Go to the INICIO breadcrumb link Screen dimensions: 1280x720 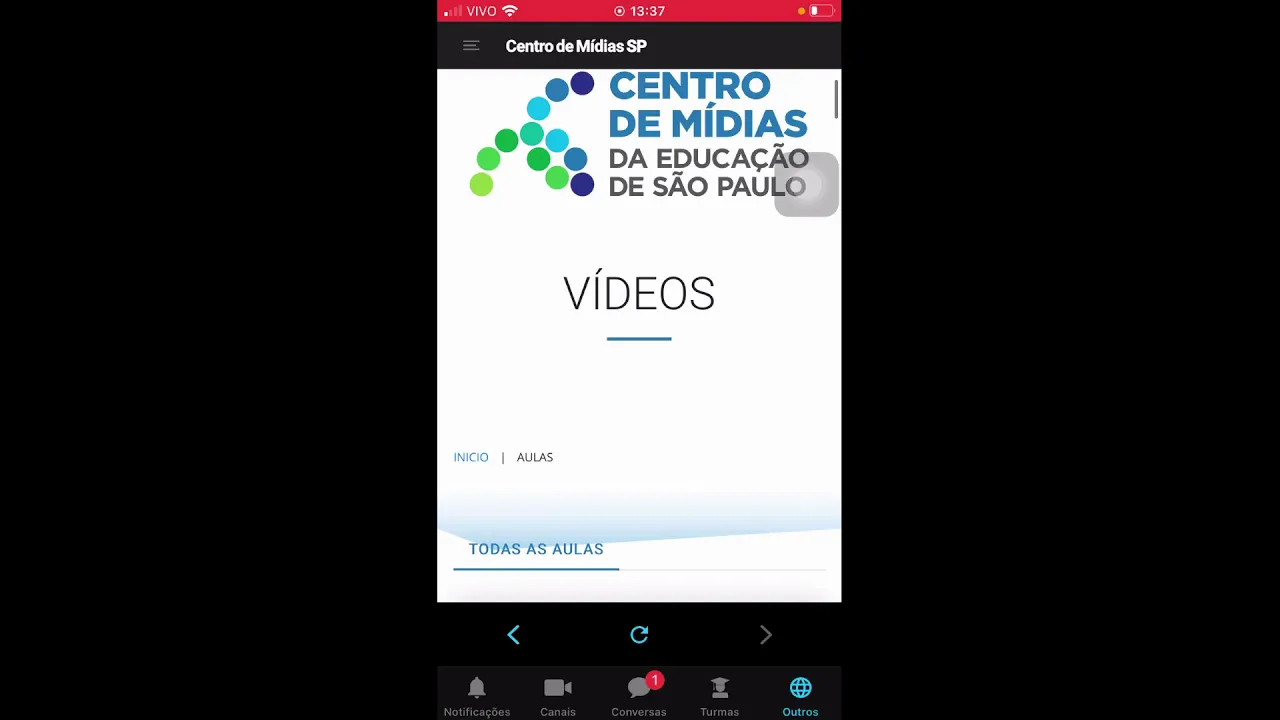coord(471,457)
